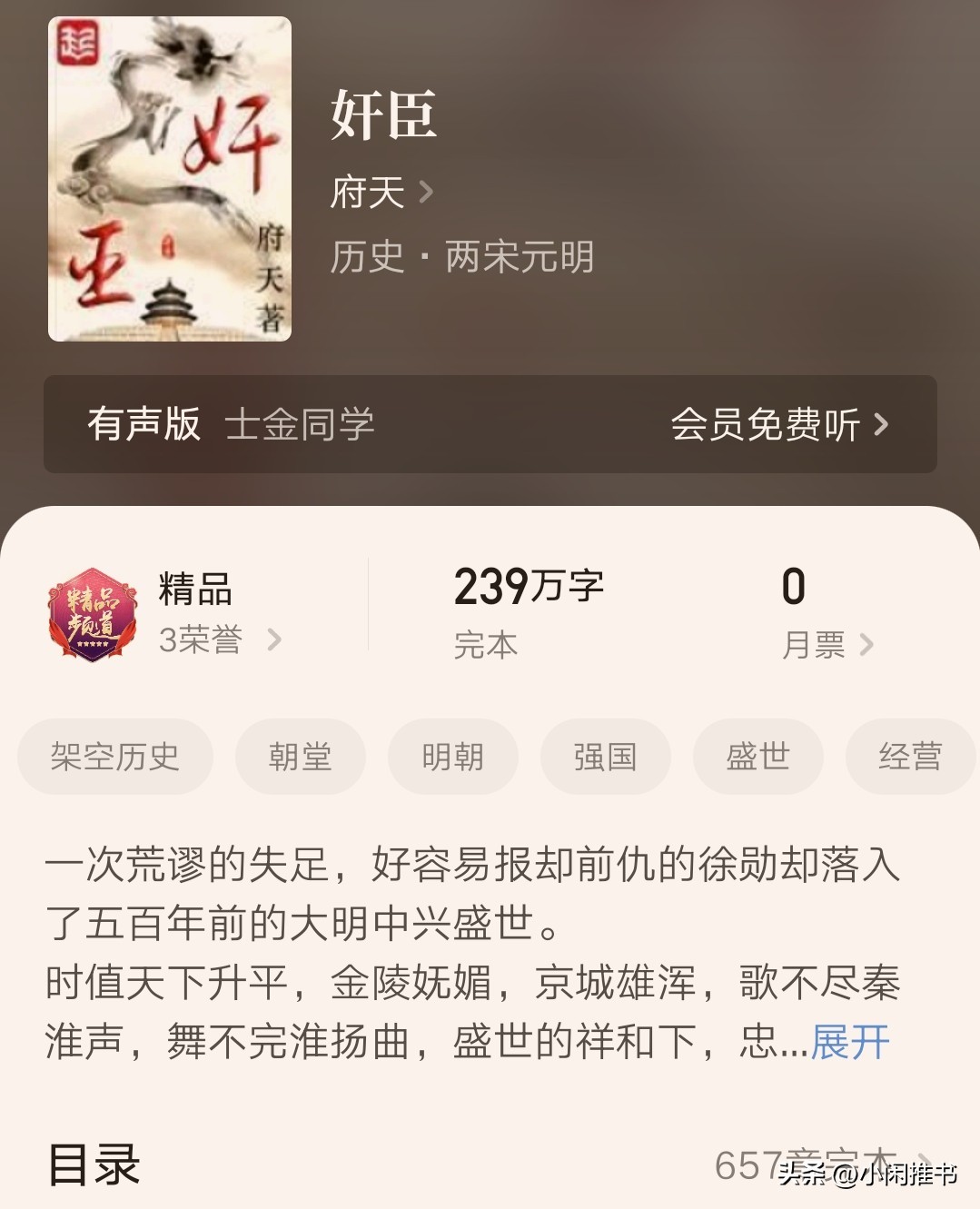Open the 有声版 audiobook banner
The image size is (980, 1209).
[490, 424]
